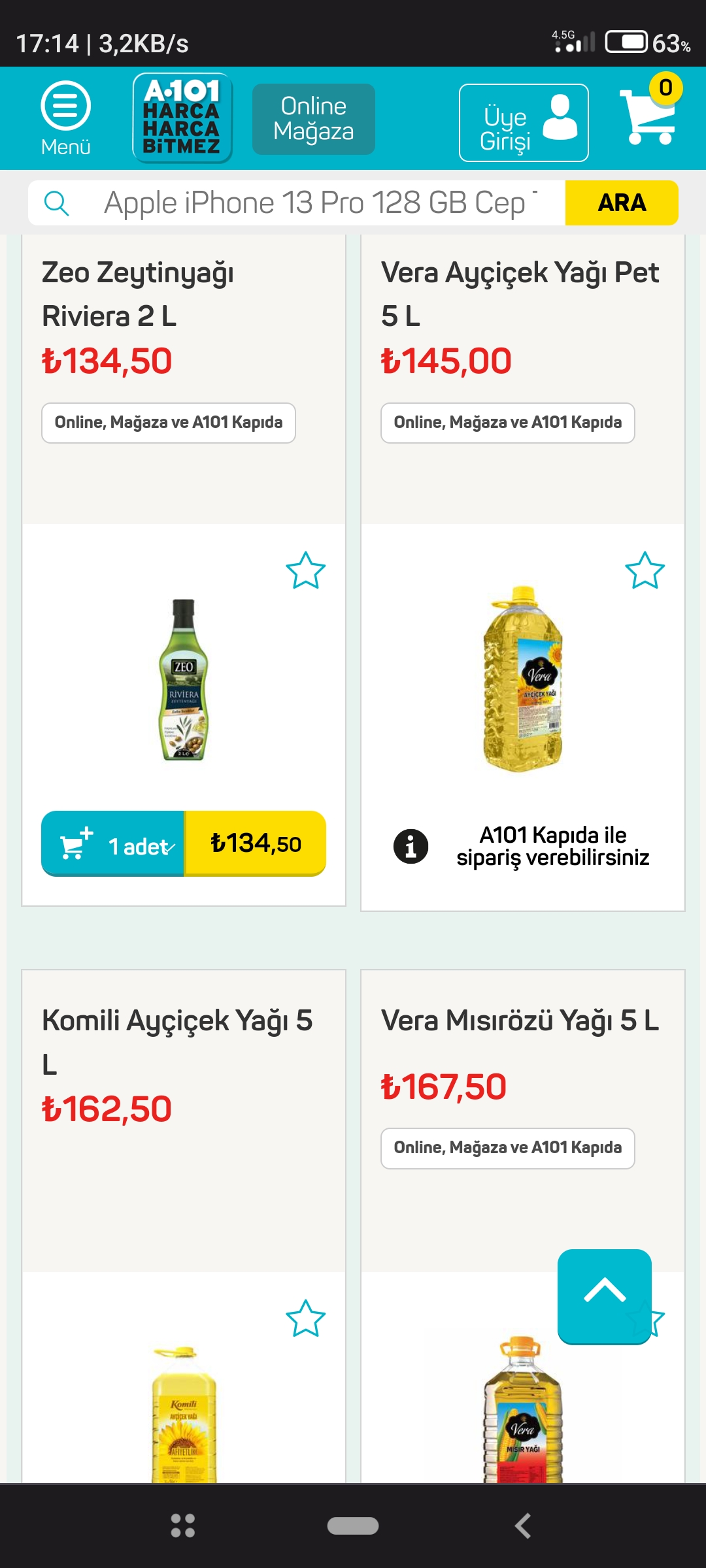Open Vera Ayçiçek Yağı Pet 5 L product
This screenshot has height=1568, width=706.
520,294
